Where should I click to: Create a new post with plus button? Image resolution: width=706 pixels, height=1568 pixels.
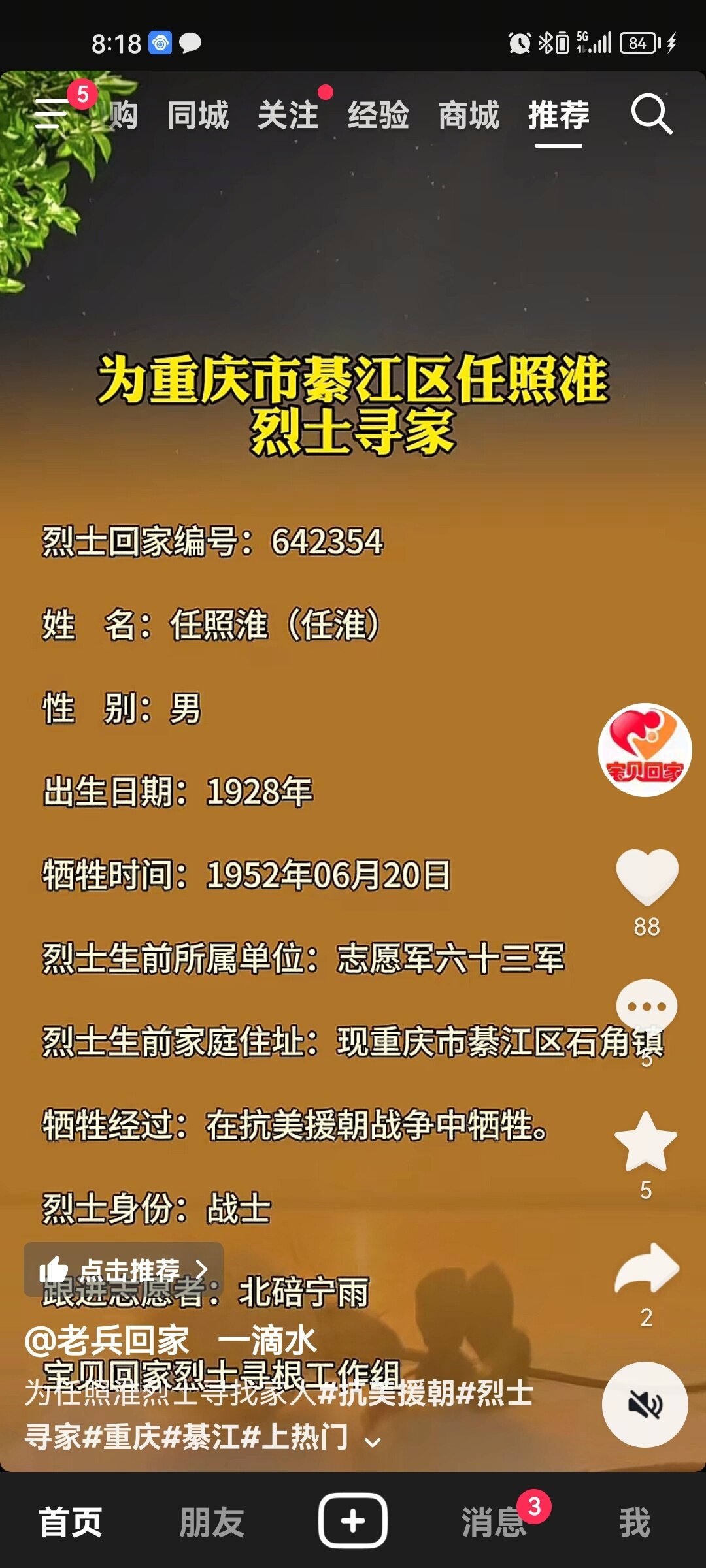coord(353,1521)
